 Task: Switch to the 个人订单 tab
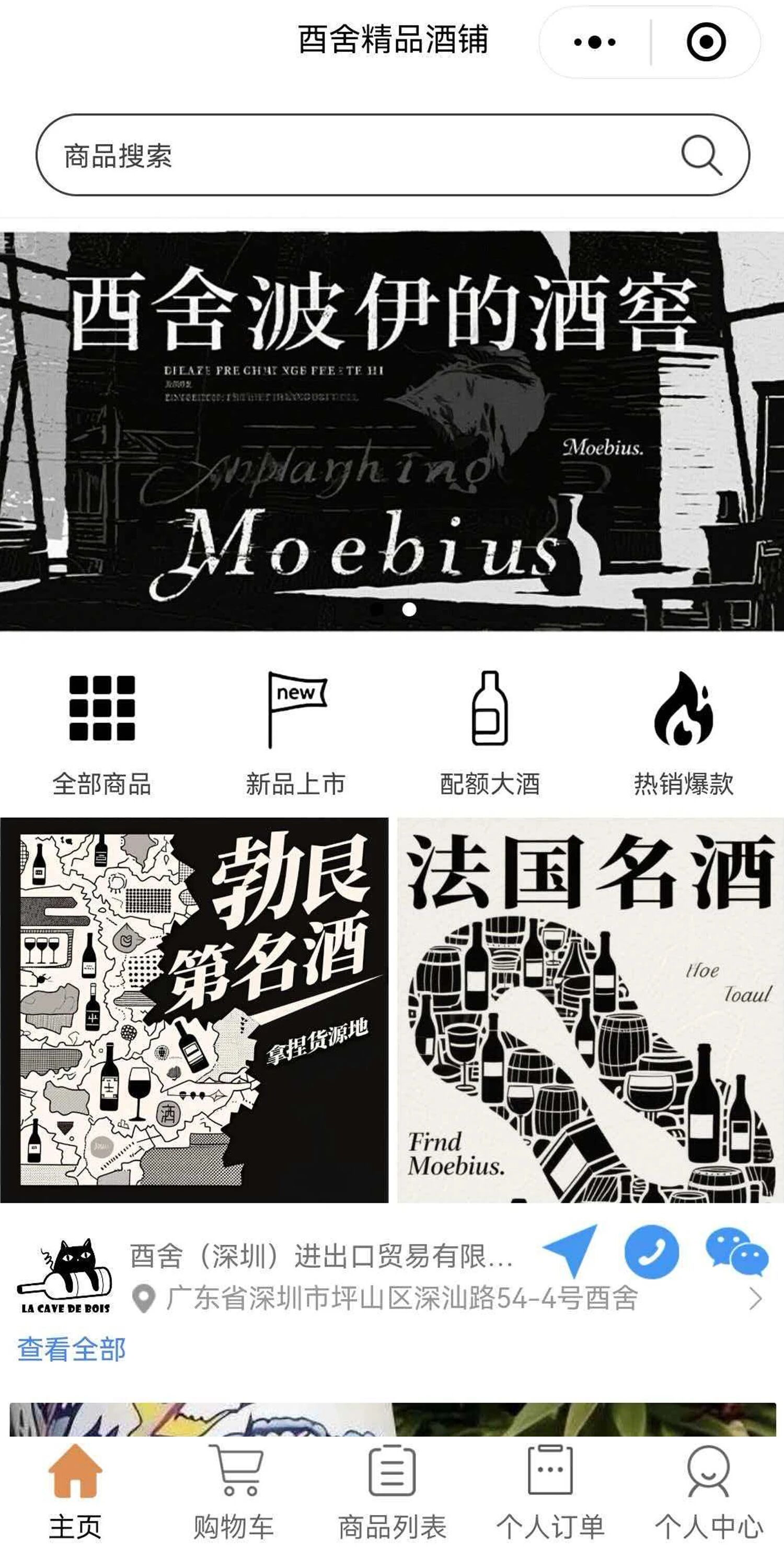click(x=550, y=1493)
